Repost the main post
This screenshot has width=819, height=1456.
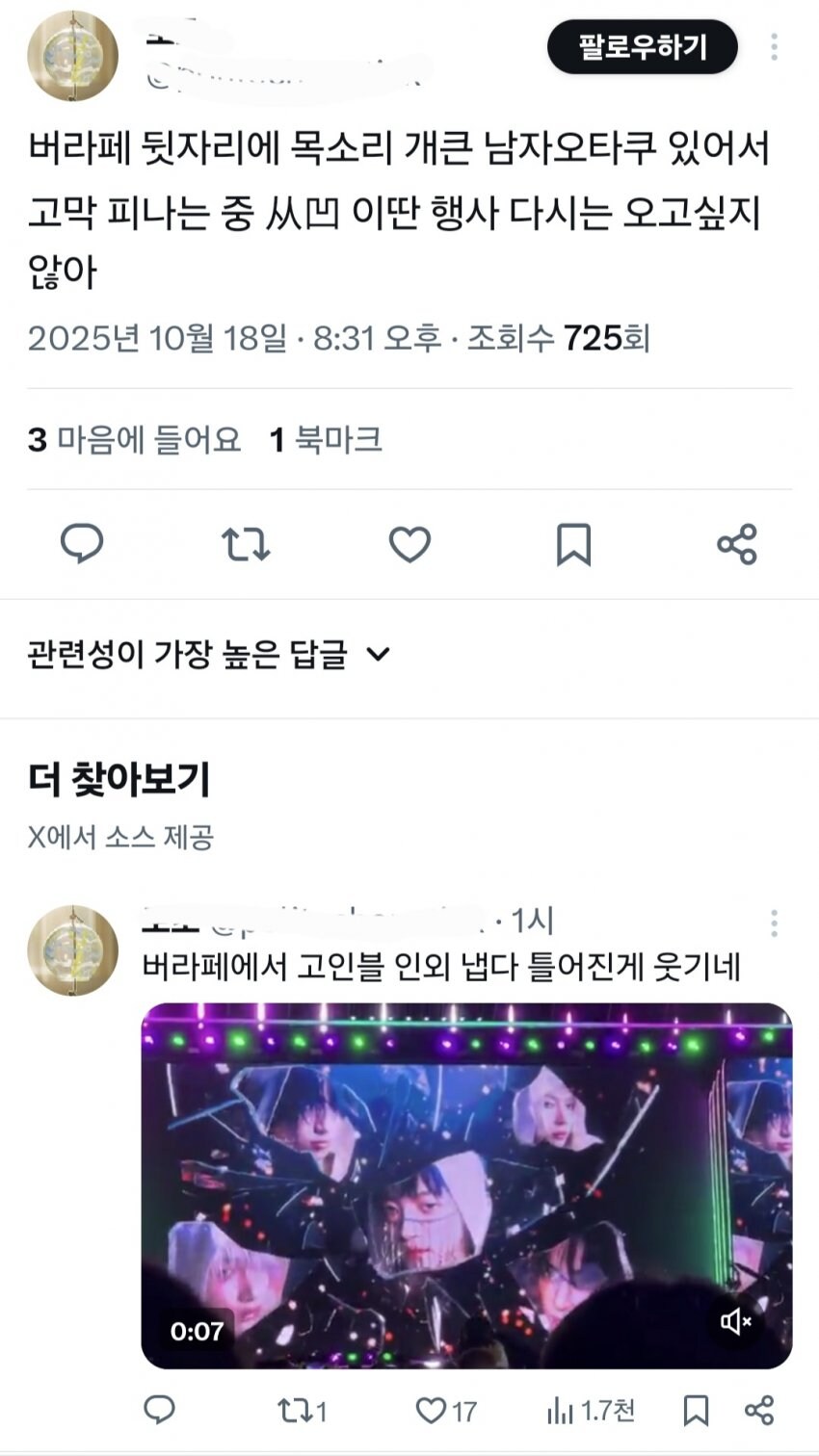click(246, 544)
